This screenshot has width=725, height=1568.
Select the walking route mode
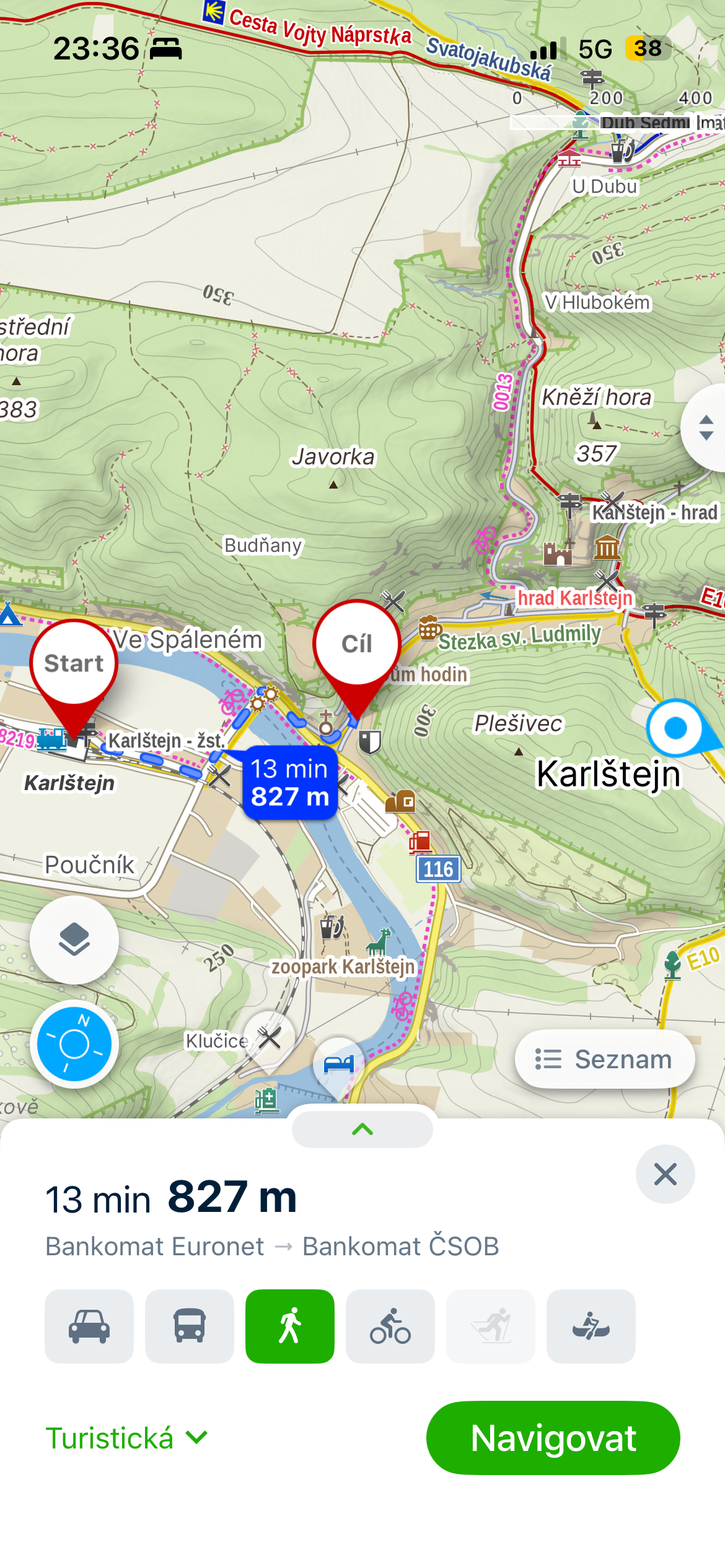289,1326
